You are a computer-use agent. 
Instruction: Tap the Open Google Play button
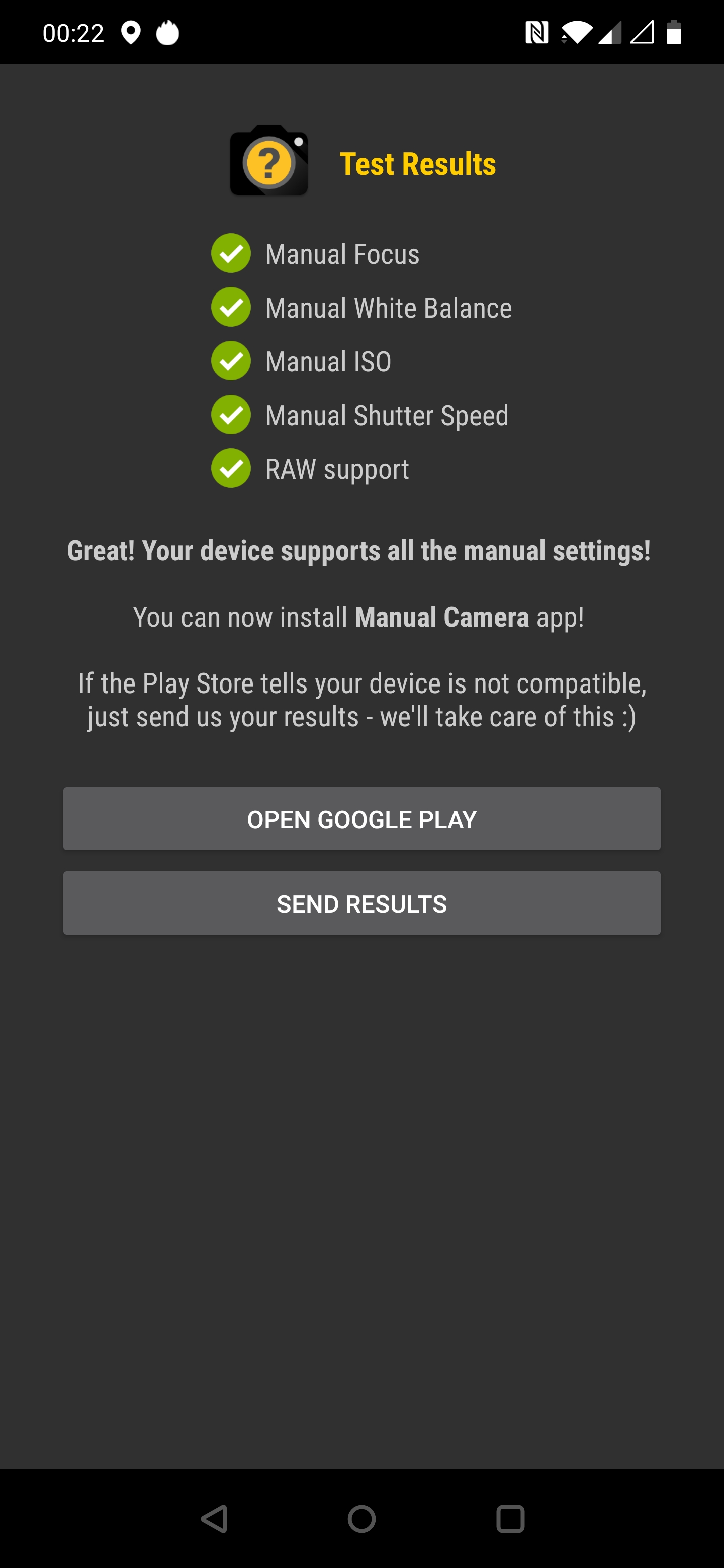click(361, 819)
